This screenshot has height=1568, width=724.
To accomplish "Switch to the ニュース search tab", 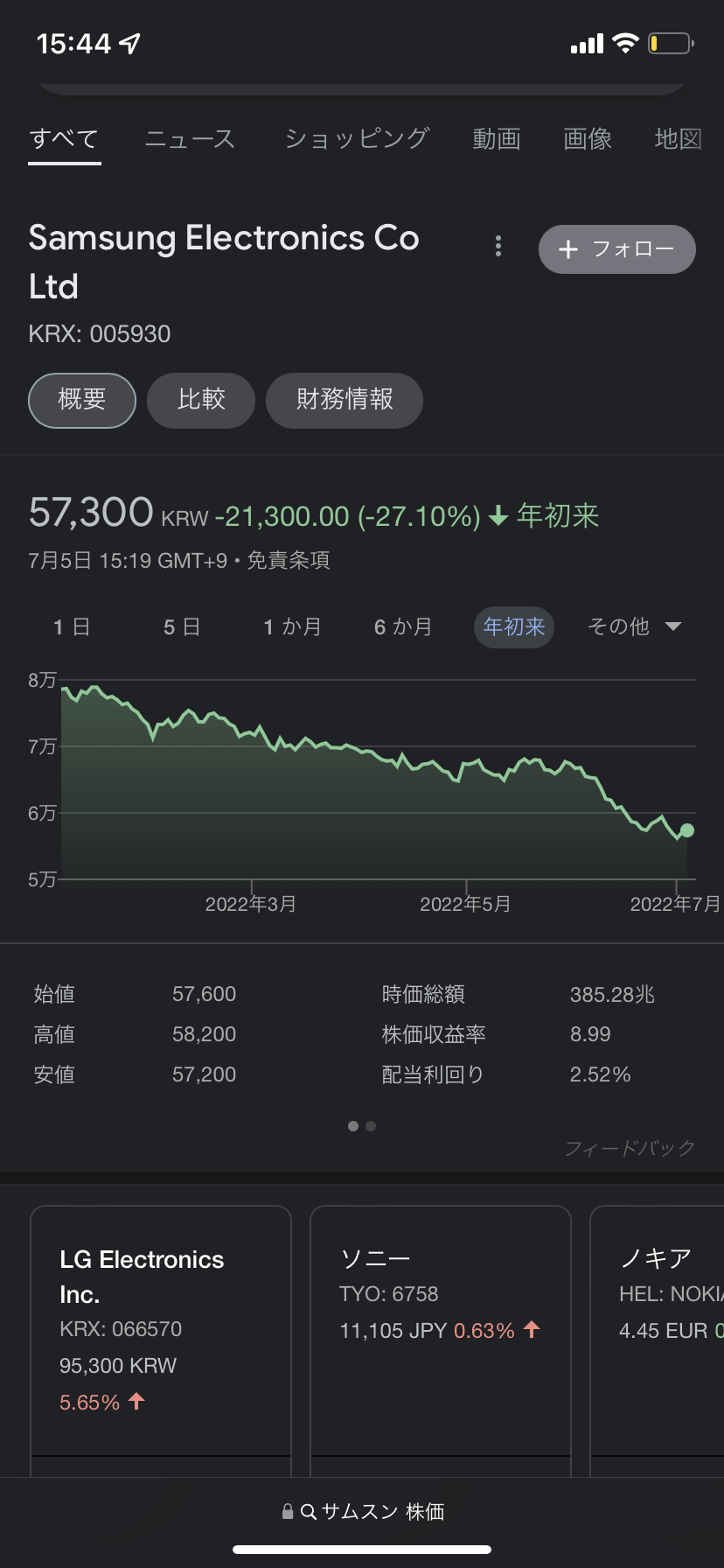I will pyautogui.click(x=190, y=139).
